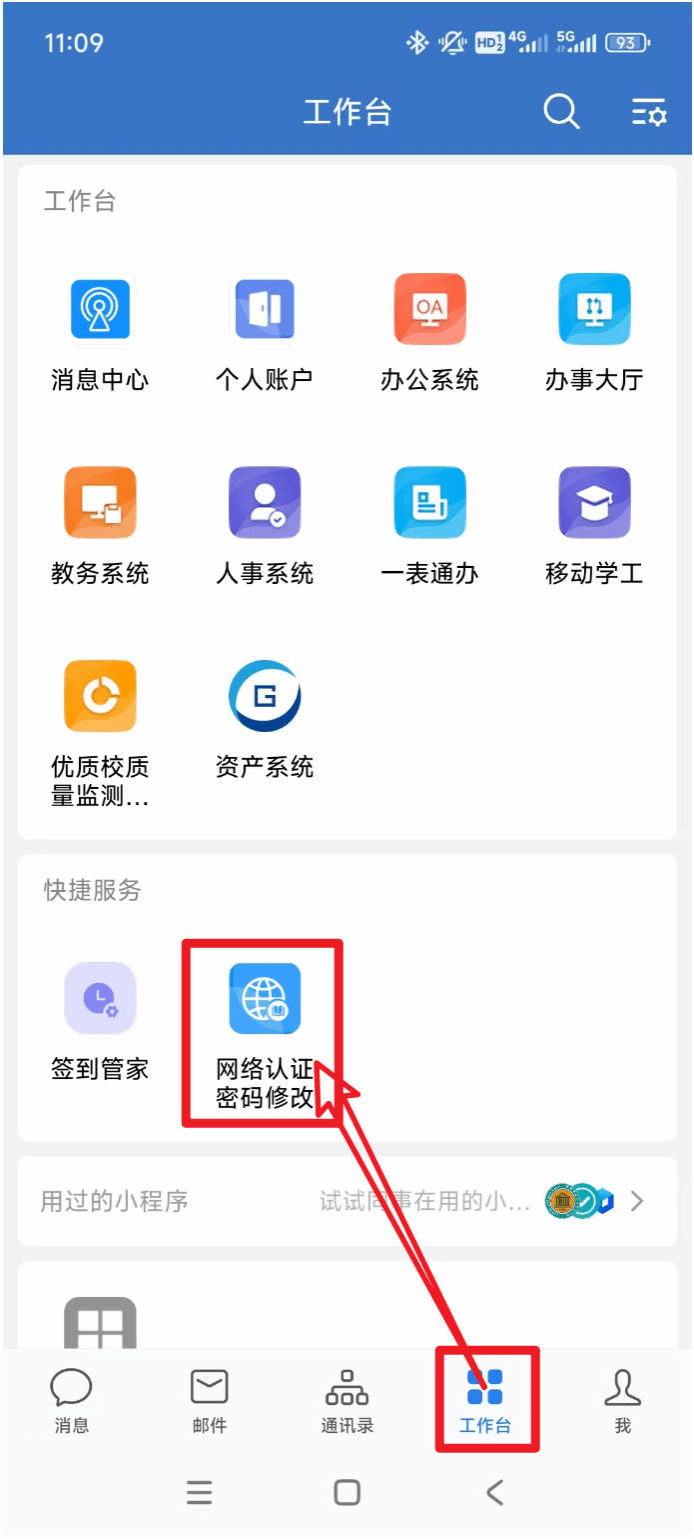The image size is (694, 1539).
Task: Open 资产系统 app
Action: pos(265,697)
